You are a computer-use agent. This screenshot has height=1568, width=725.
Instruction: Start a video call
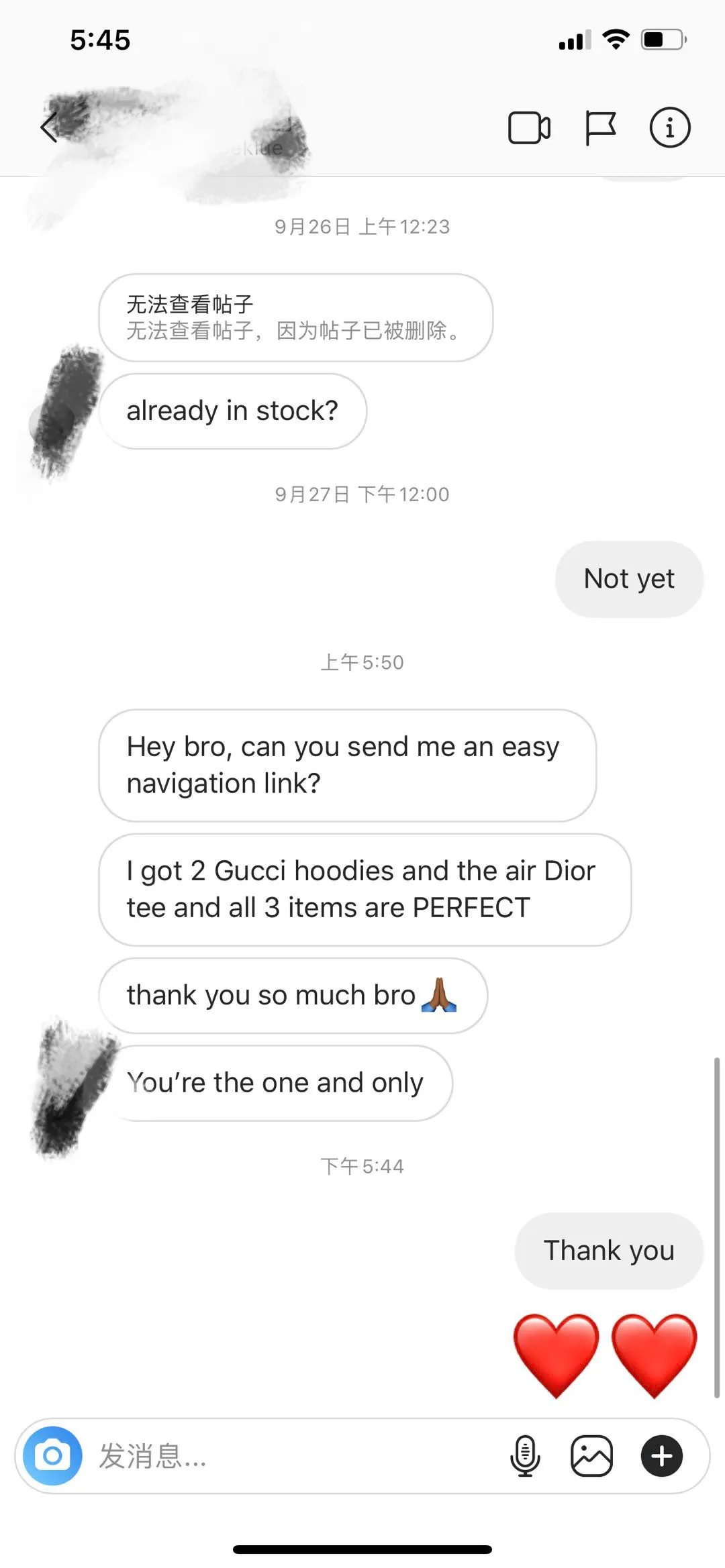click(x=529, y=127)
